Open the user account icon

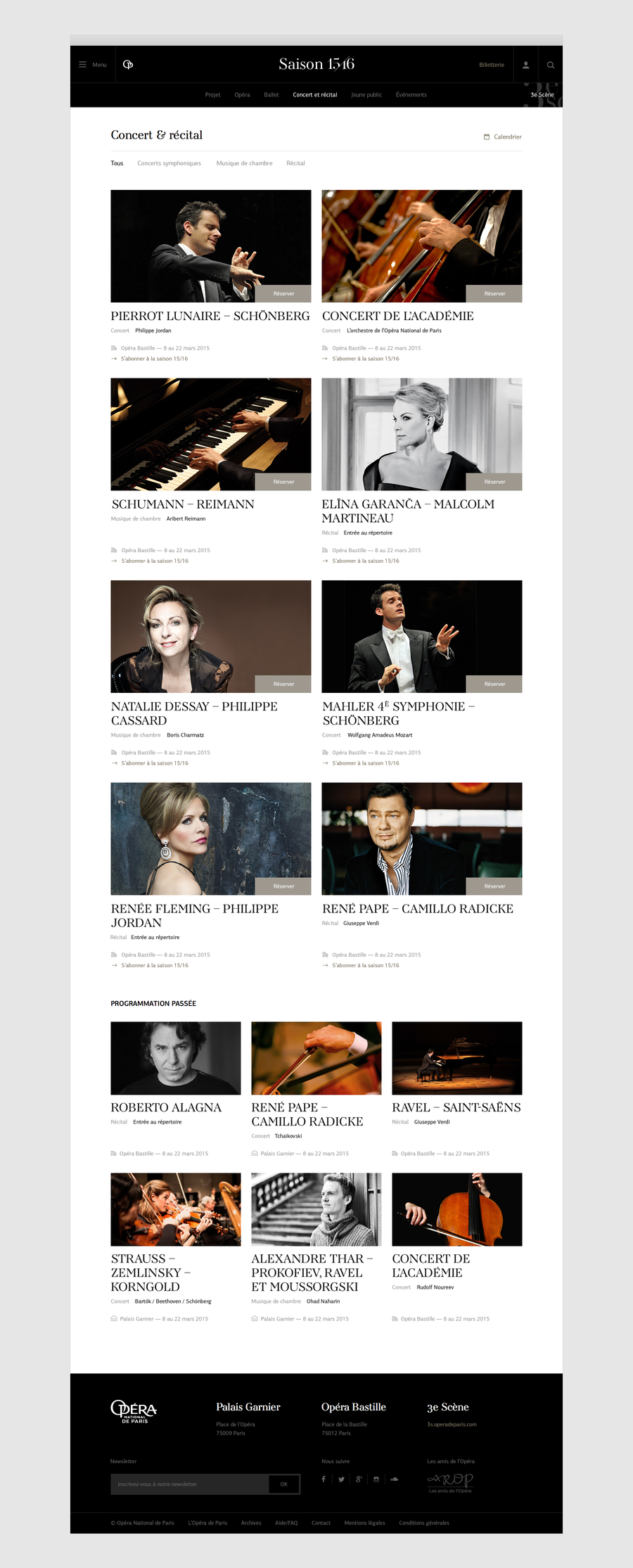click(525, 65)
